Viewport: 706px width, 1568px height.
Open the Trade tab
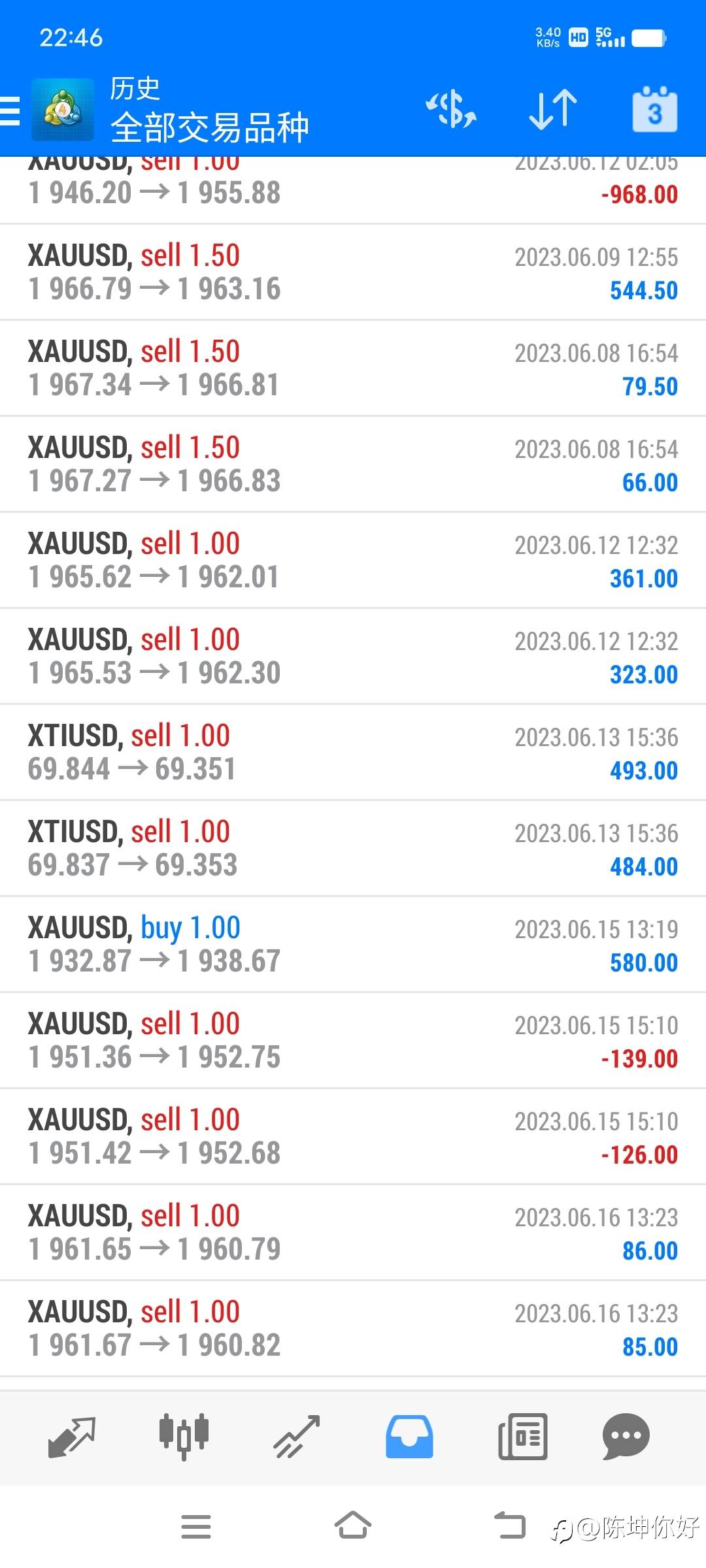[297, 1437]
